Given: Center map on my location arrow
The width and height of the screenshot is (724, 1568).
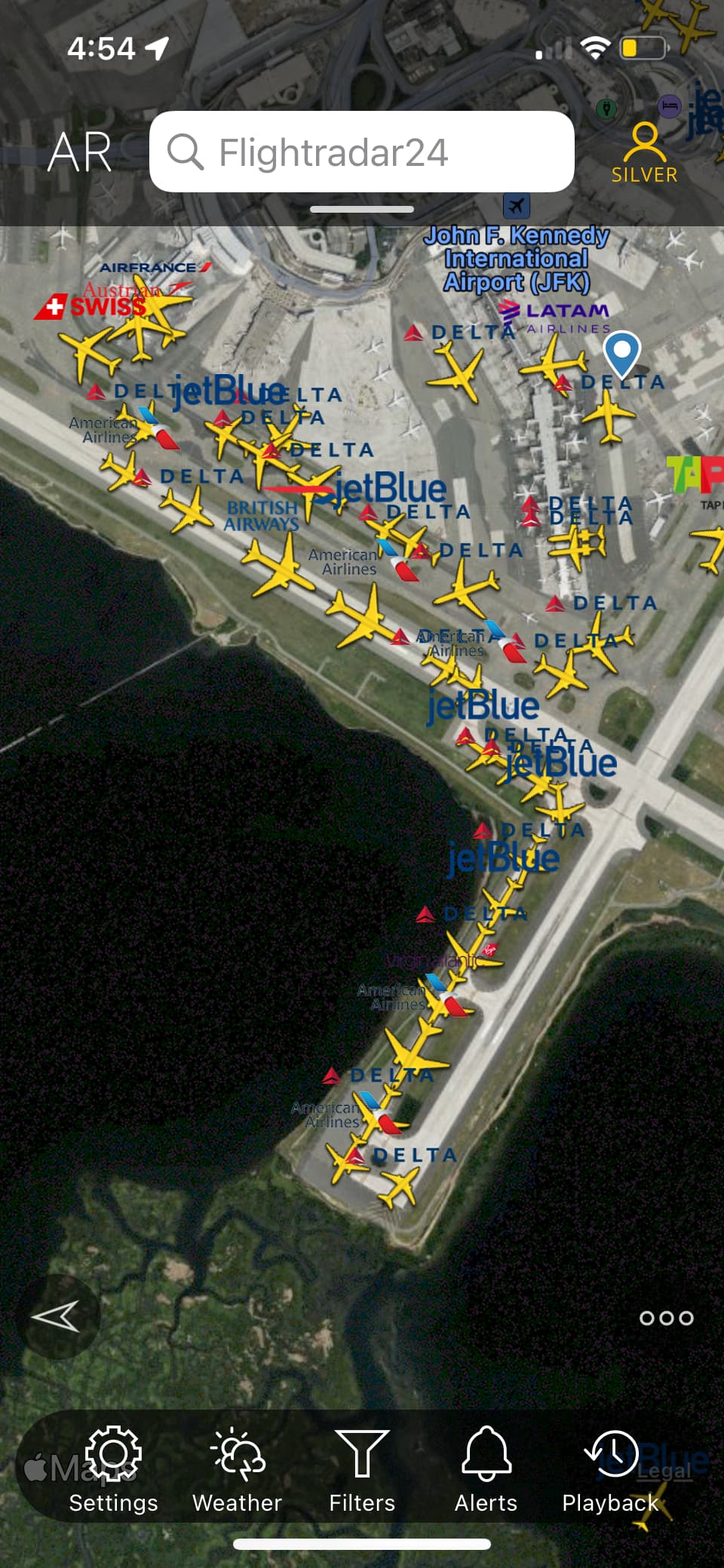Looking at the screenshot, I should pyautogui.click(x=56, y=1317).
